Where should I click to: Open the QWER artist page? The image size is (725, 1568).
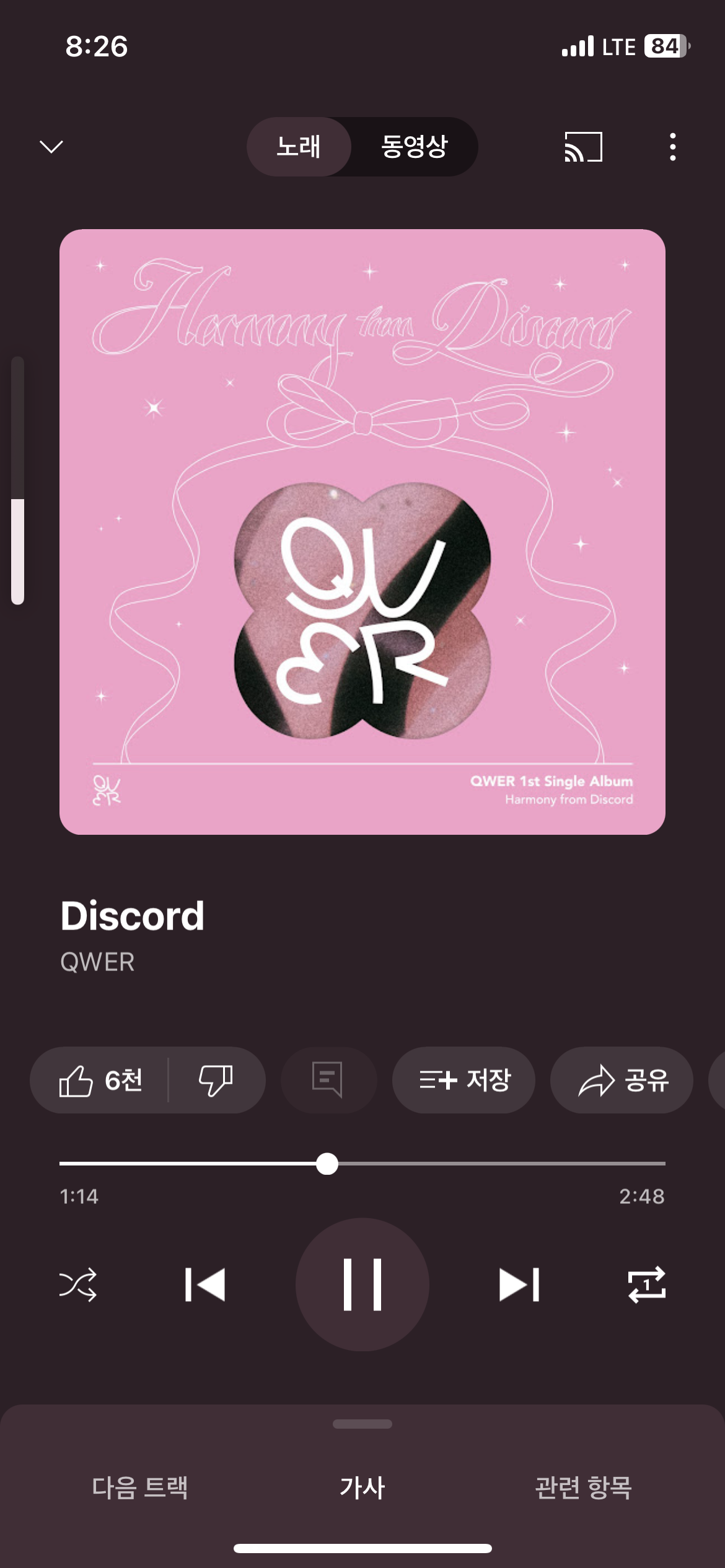97,962
